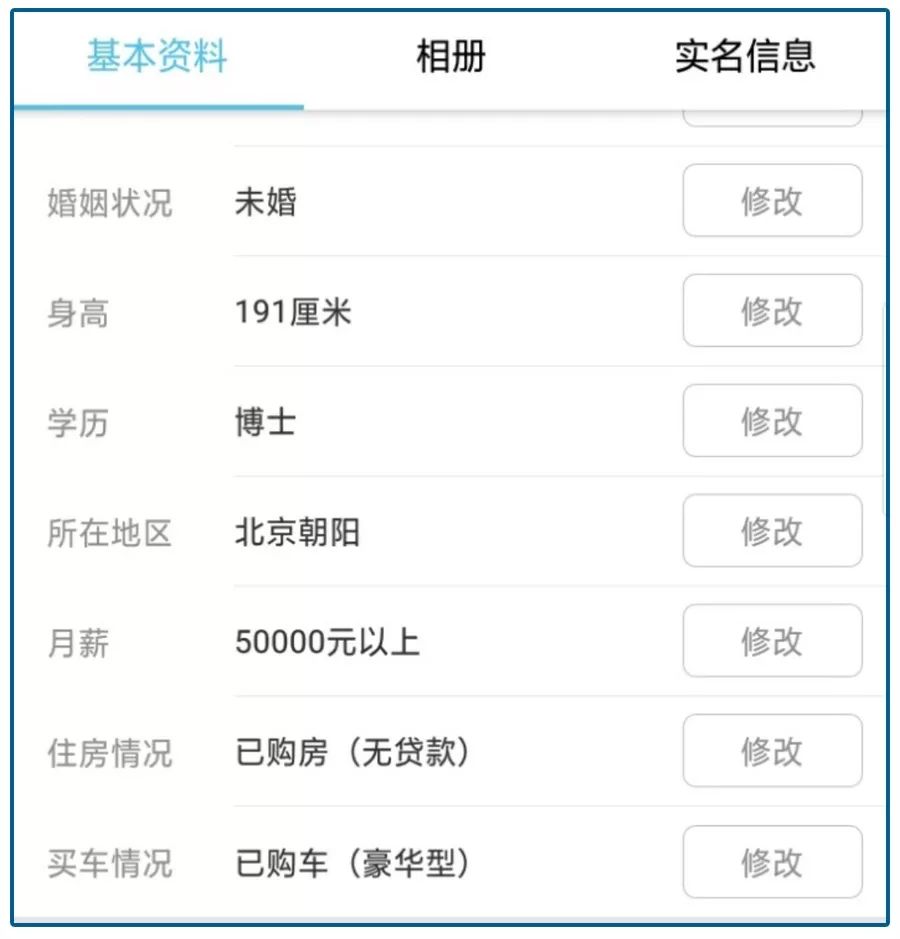Click the 191厘米 height value
Viewport: 900px width, 939px height.
coord(295,311)
